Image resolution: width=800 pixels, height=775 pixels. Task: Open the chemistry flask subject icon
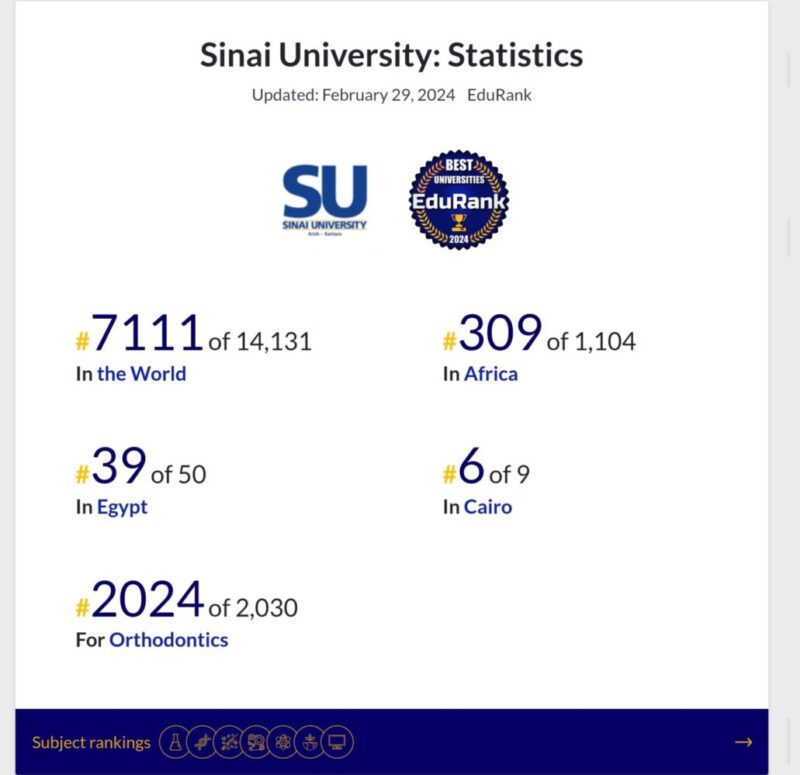[x=174, y=742]
